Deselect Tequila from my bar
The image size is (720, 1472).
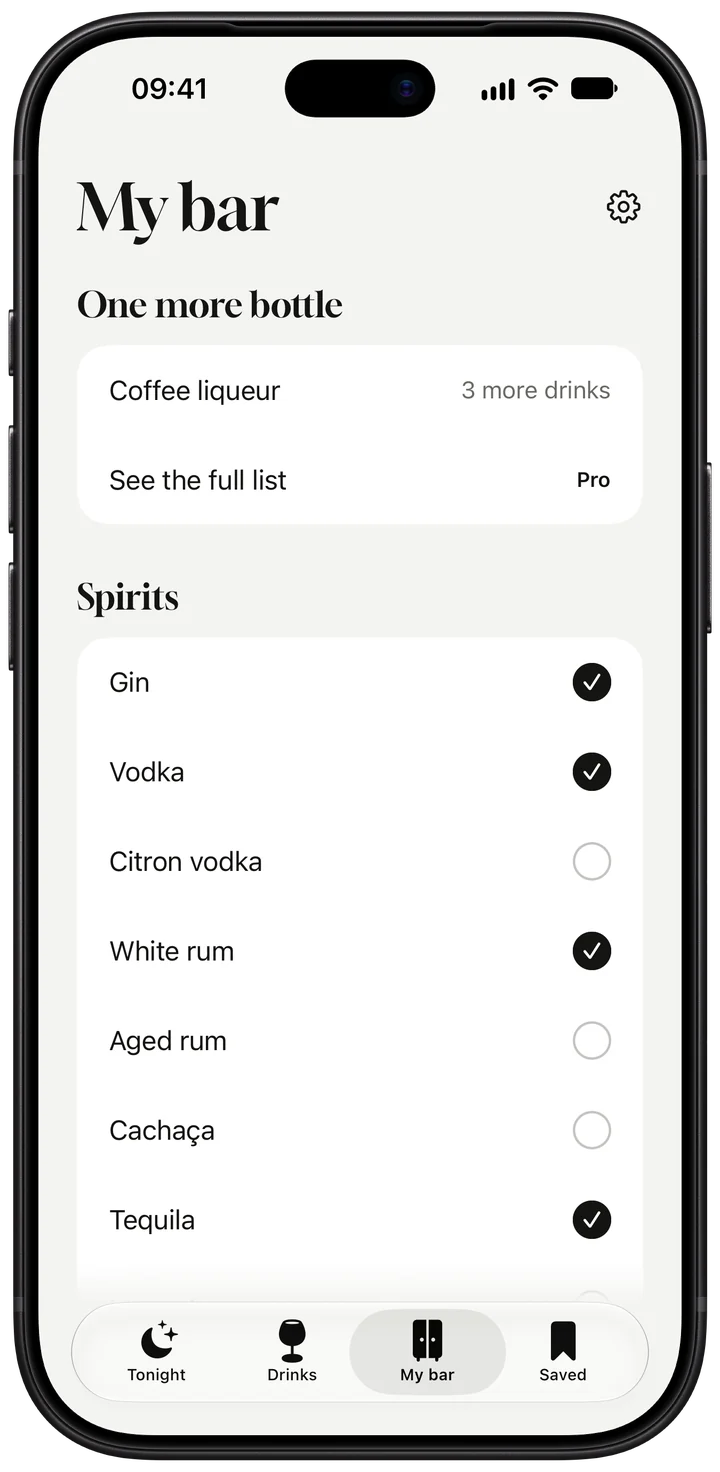(591, 1220)
